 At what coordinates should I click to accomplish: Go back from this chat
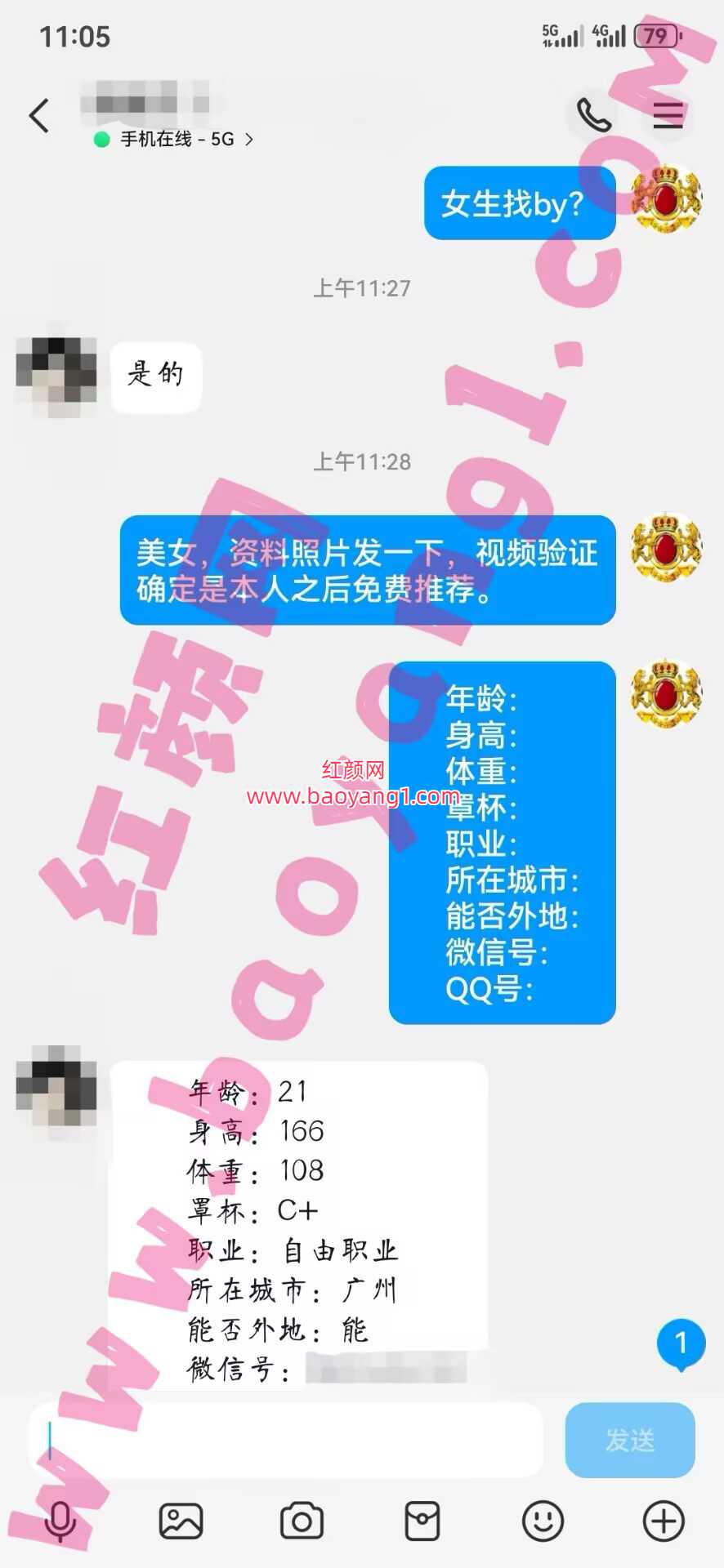pos(39,115)
